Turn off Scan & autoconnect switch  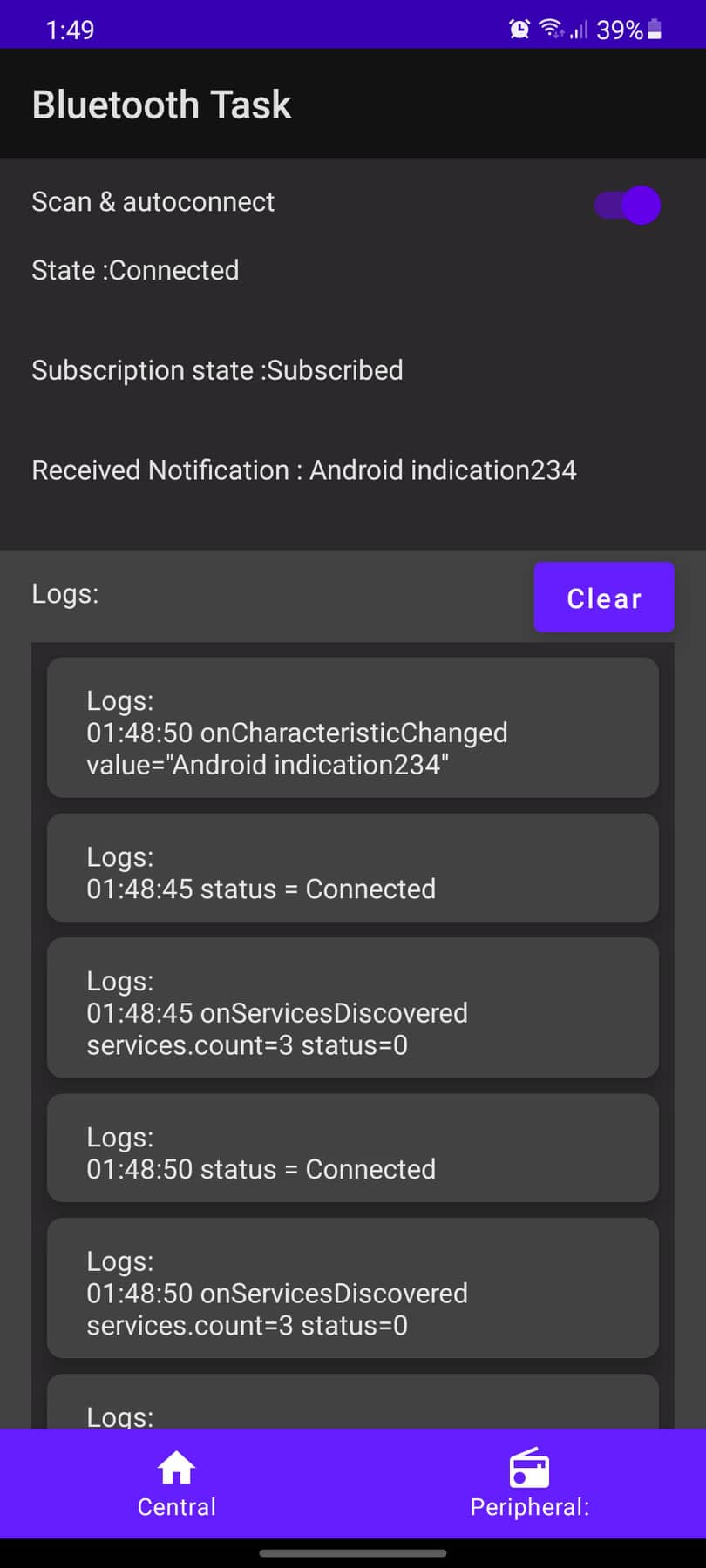627,206
